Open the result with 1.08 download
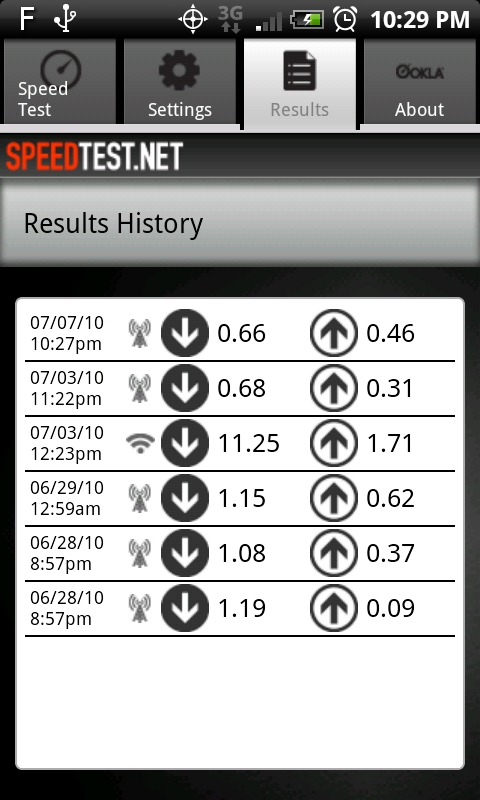This screenshot has height=800, width=480. coord(240,554)
